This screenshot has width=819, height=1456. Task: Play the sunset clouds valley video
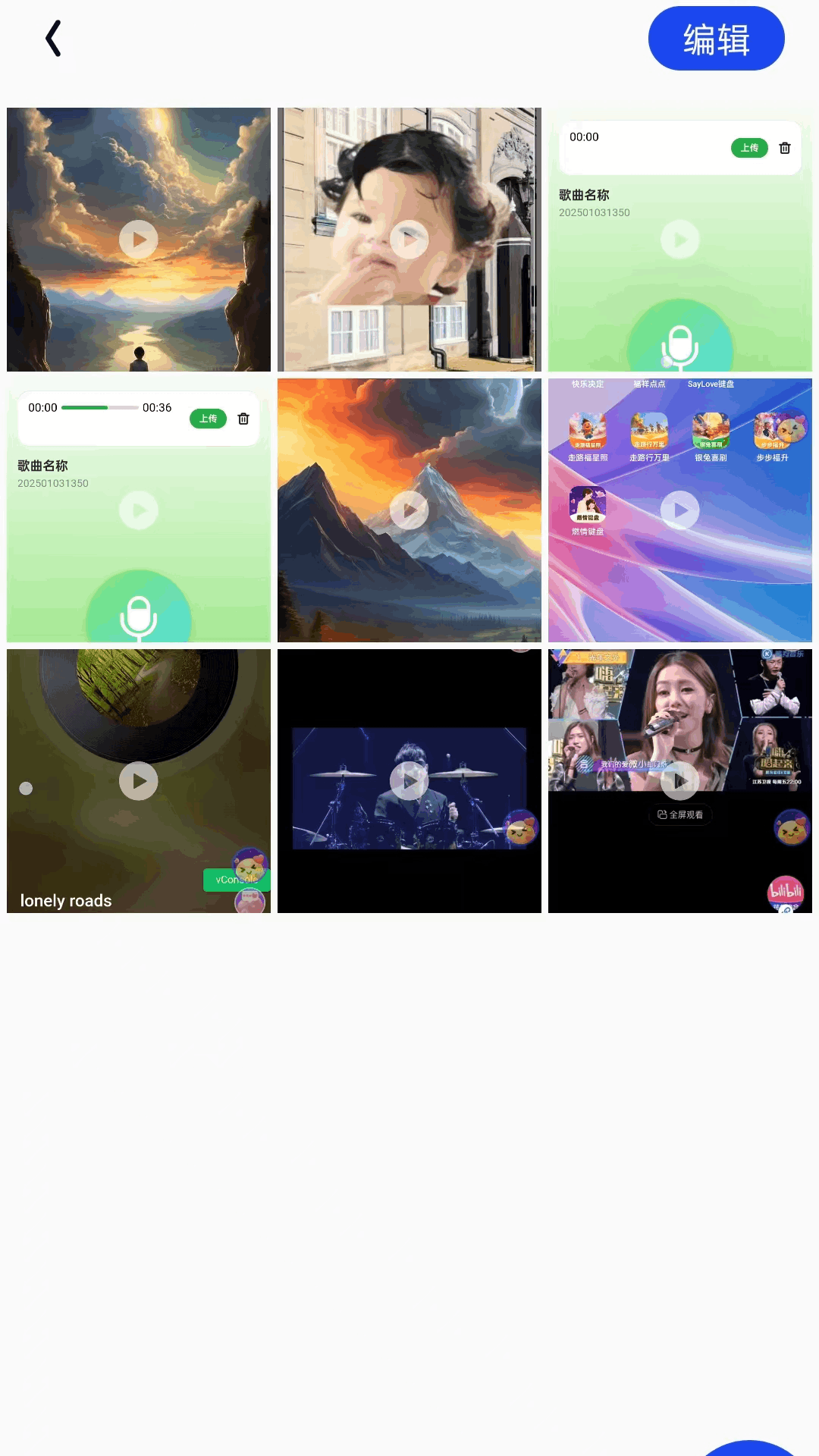[139, 240]
